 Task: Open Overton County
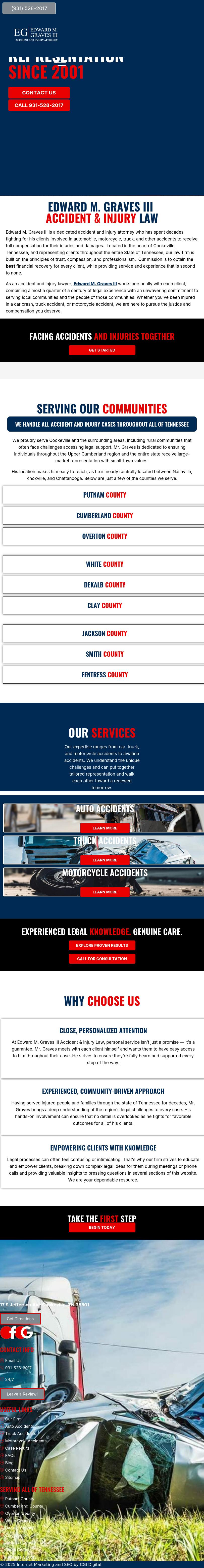(105, 536)
